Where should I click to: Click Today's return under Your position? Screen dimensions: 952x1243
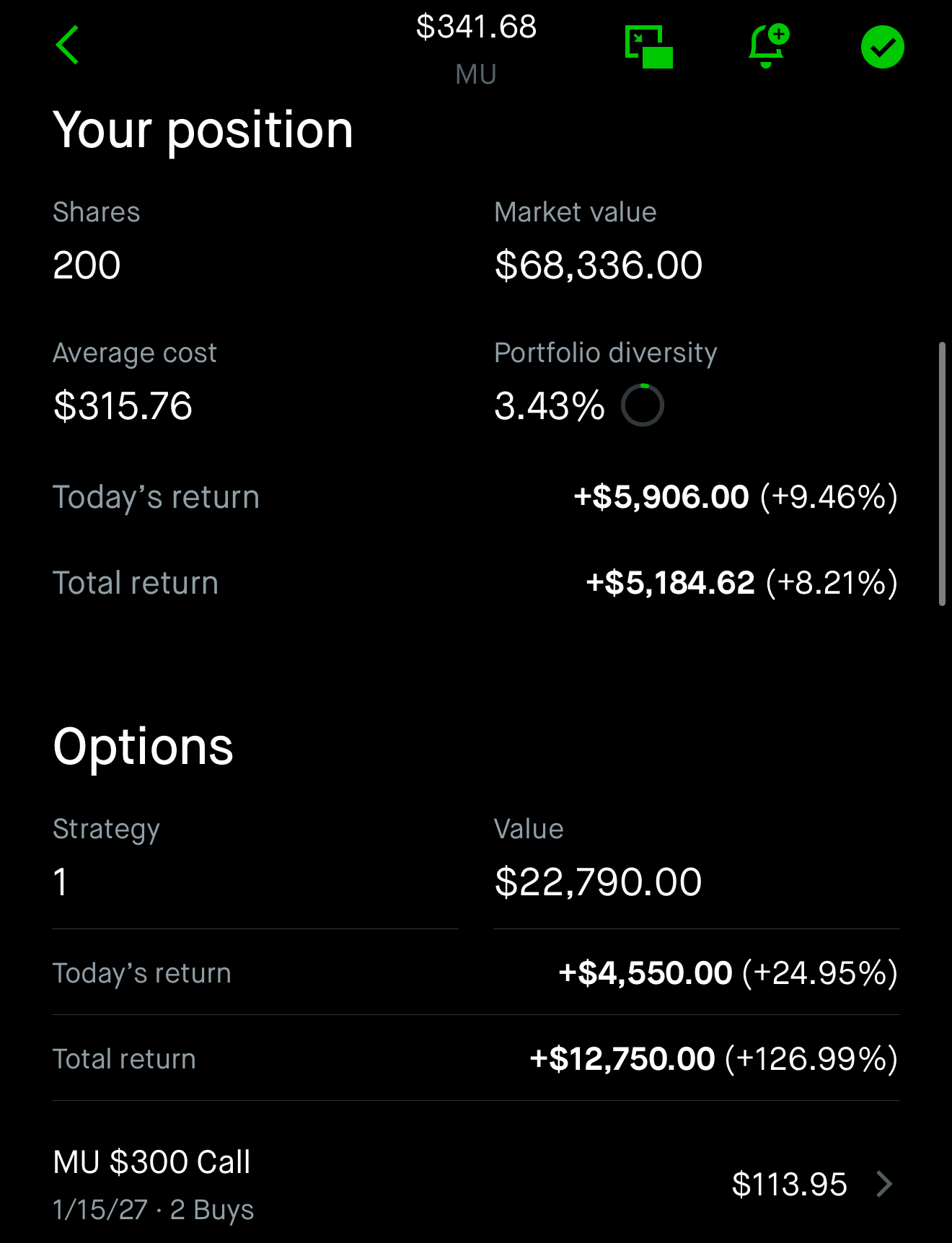click(156, 496)
